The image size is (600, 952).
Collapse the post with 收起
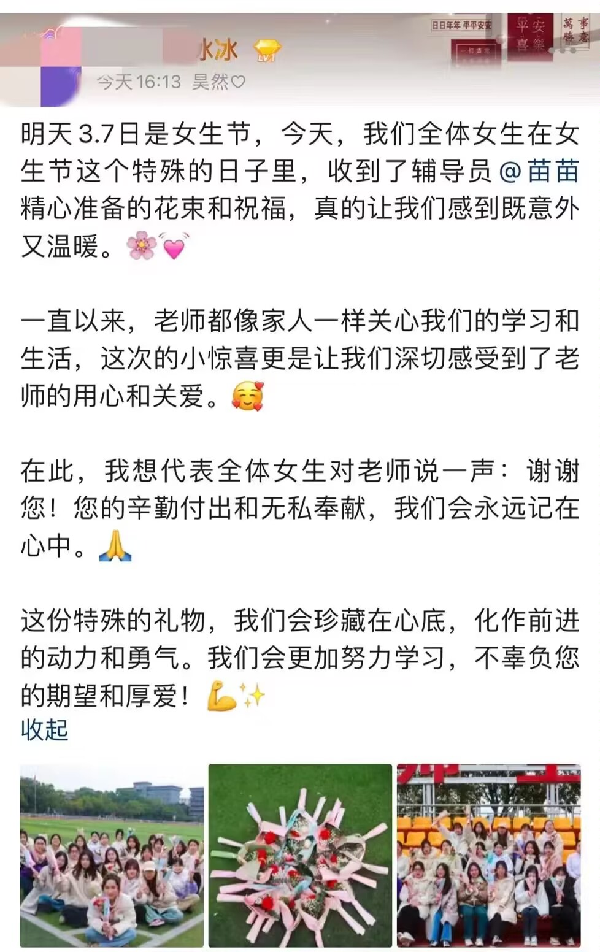(45, 729)
